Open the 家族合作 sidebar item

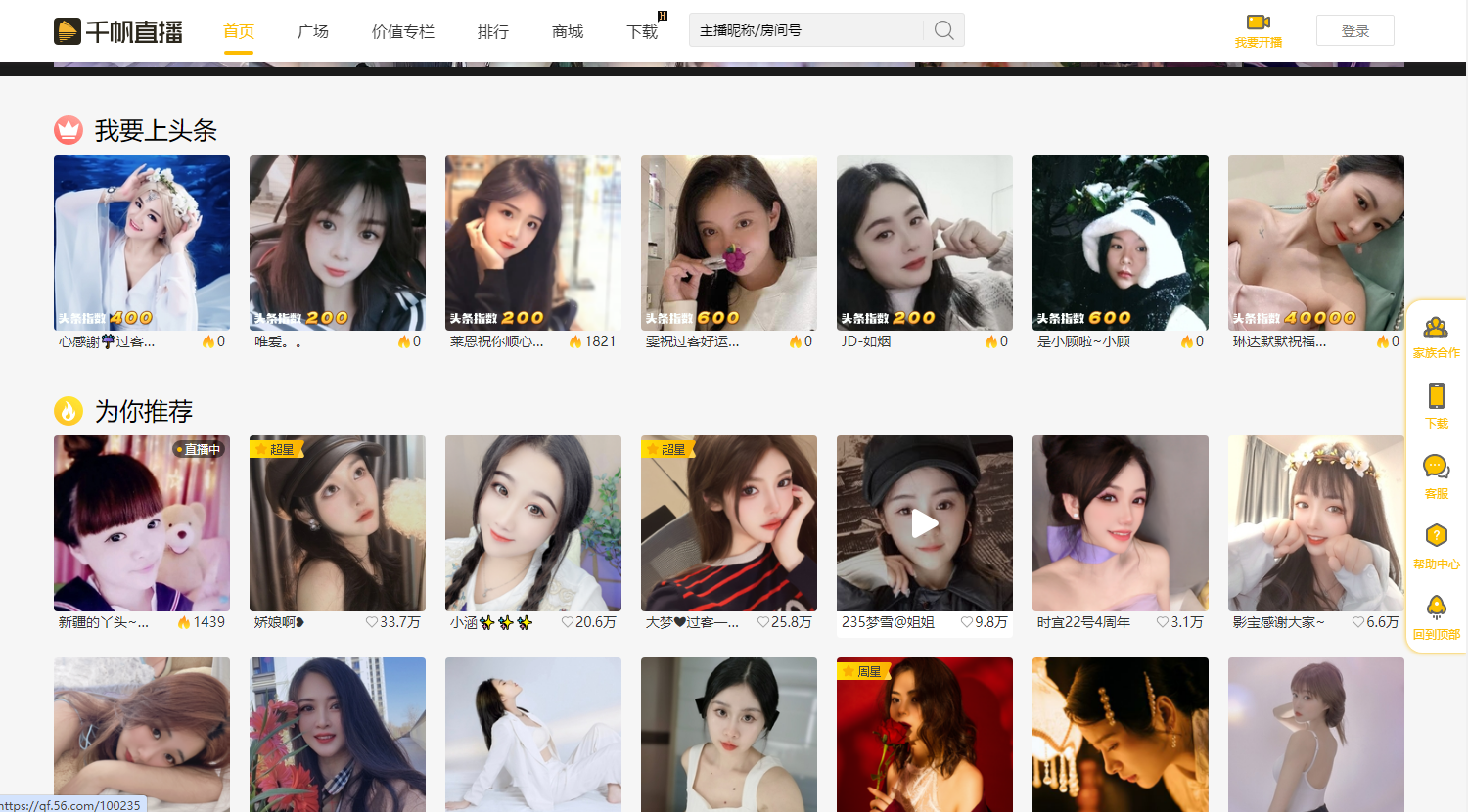(x=1436, y=337)
